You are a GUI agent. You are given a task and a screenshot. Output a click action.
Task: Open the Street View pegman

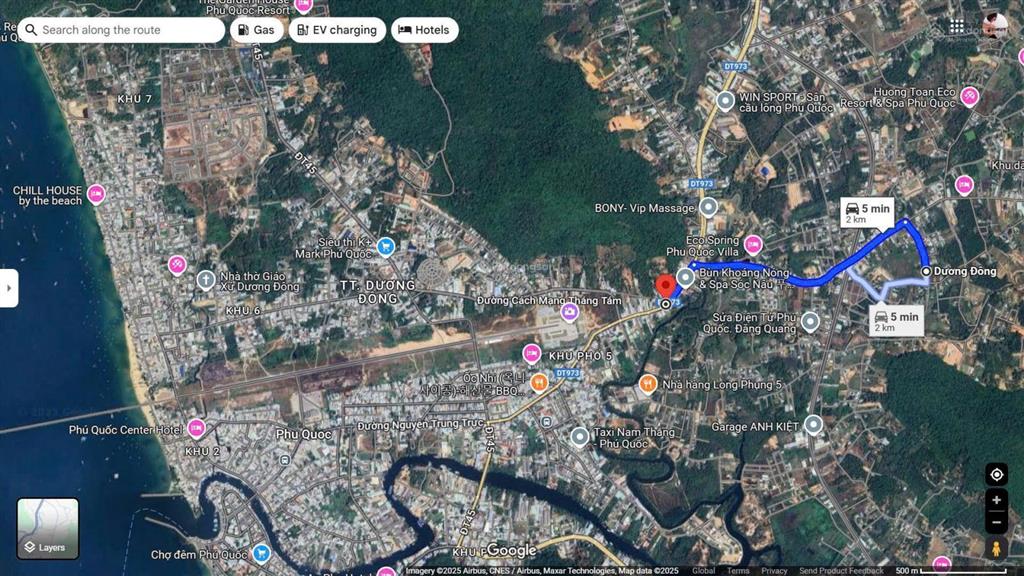point(996,548)
